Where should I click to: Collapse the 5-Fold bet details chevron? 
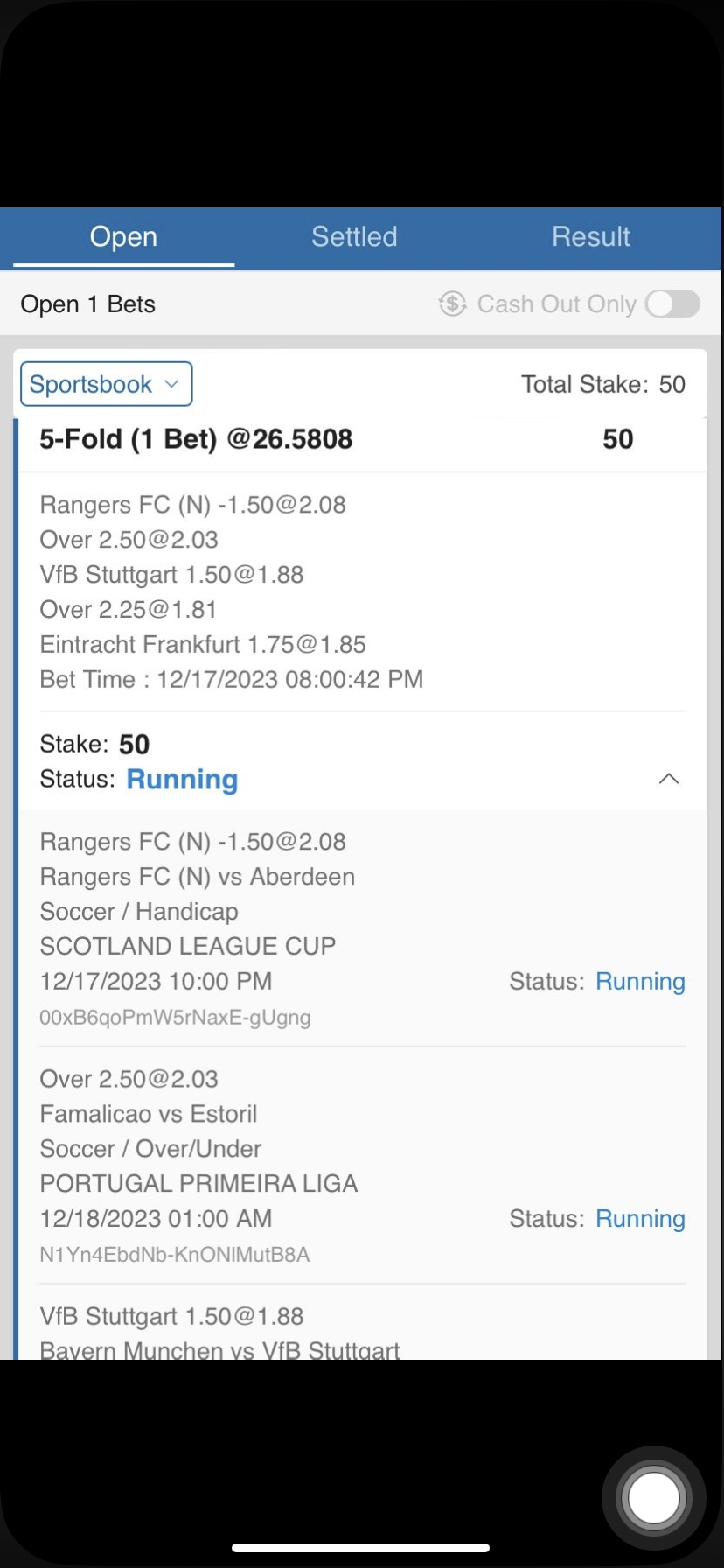click(x=668, y=779)
